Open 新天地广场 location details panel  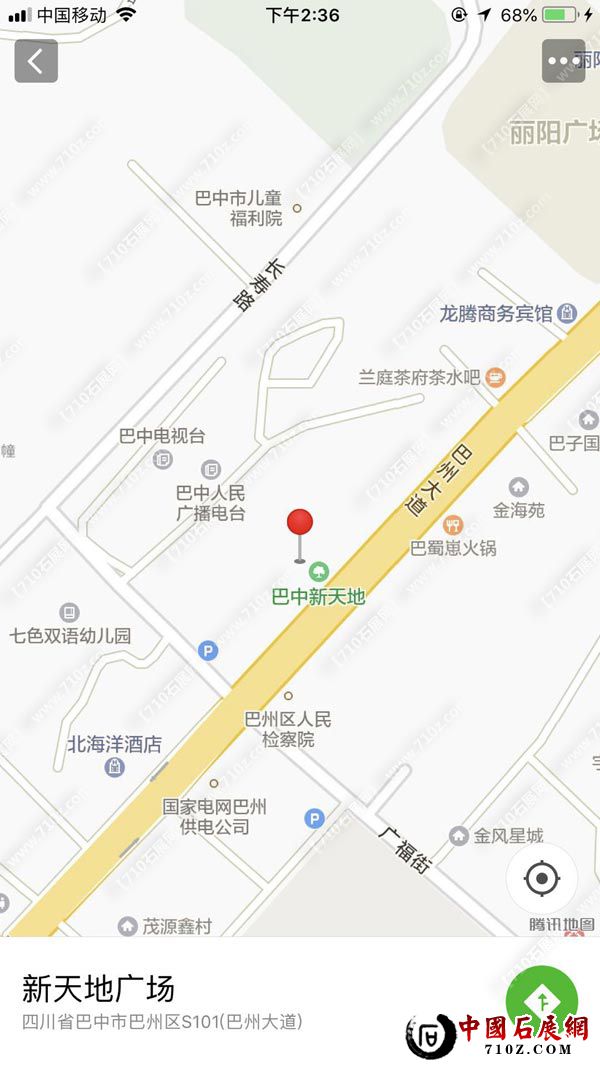(200, 1002)
